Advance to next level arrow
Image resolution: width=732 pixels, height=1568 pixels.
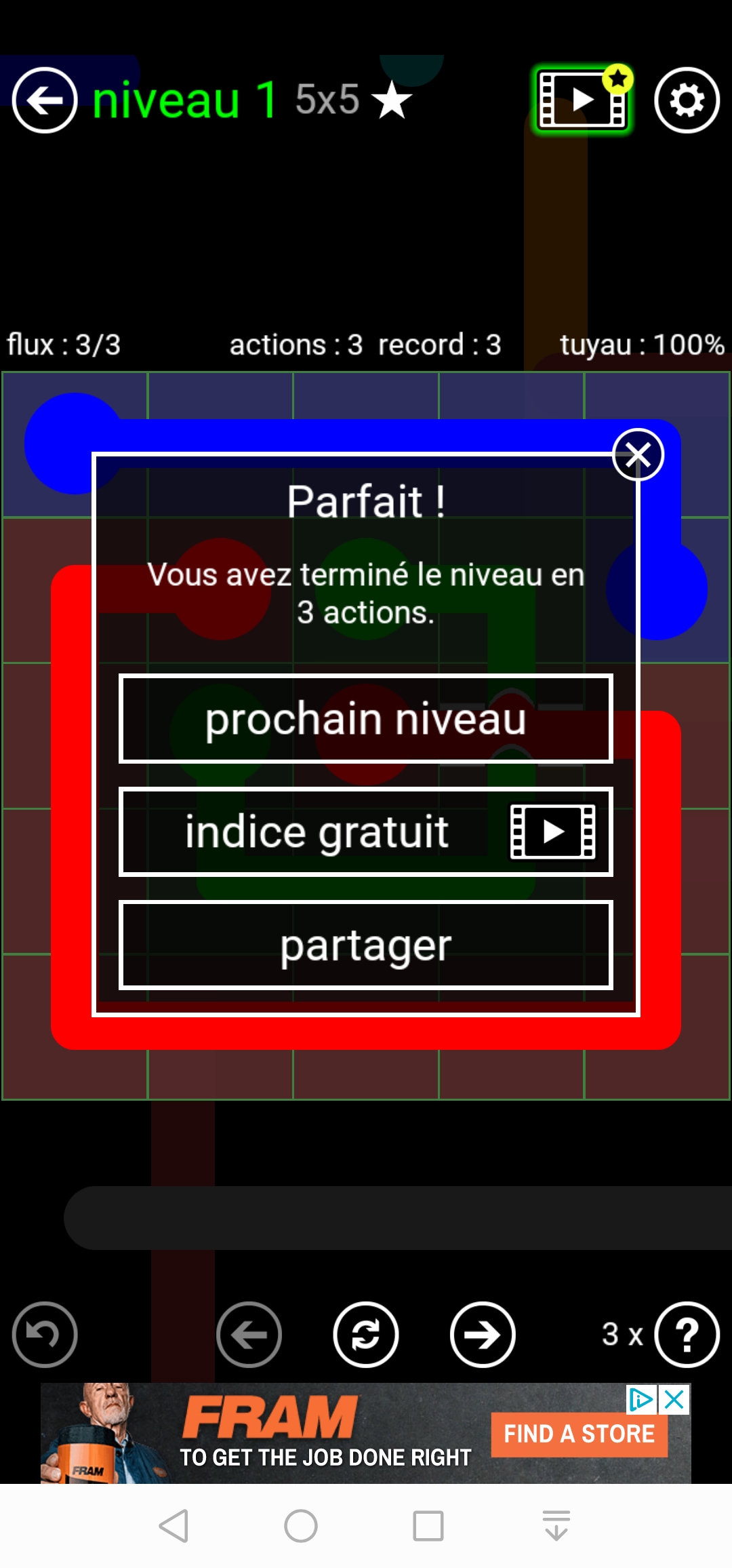point(483,1335)
